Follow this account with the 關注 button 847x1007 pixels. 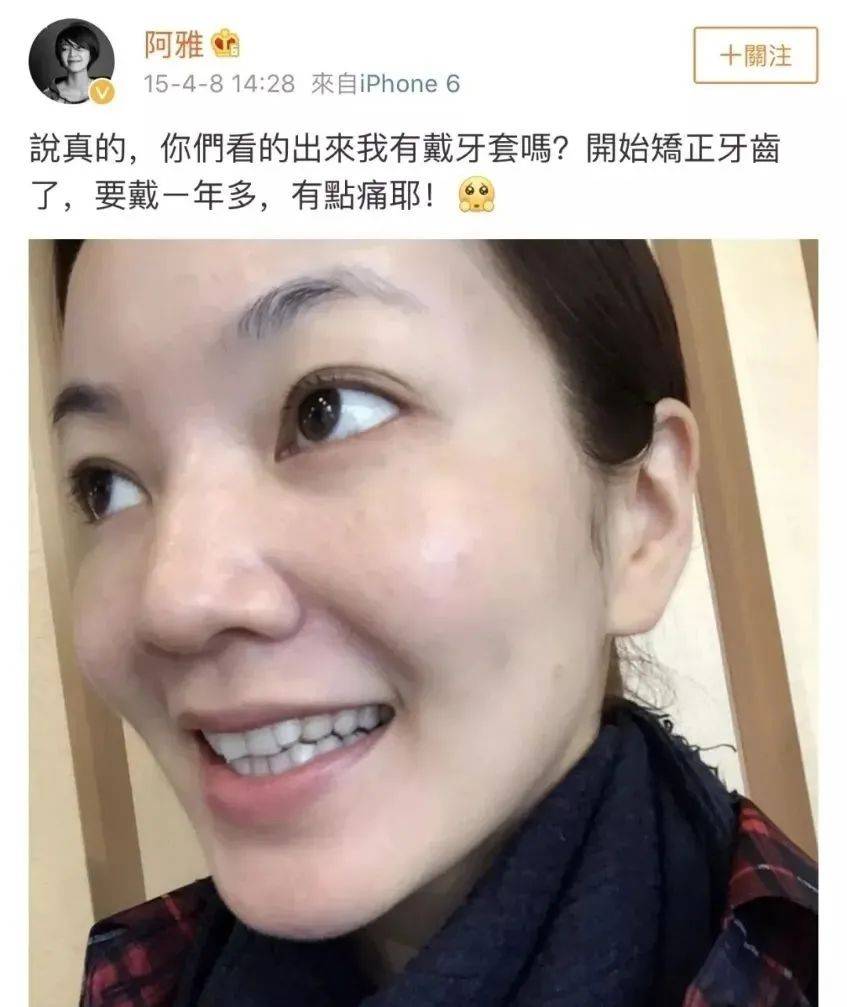pyautogui.click(x=755, y=55)
